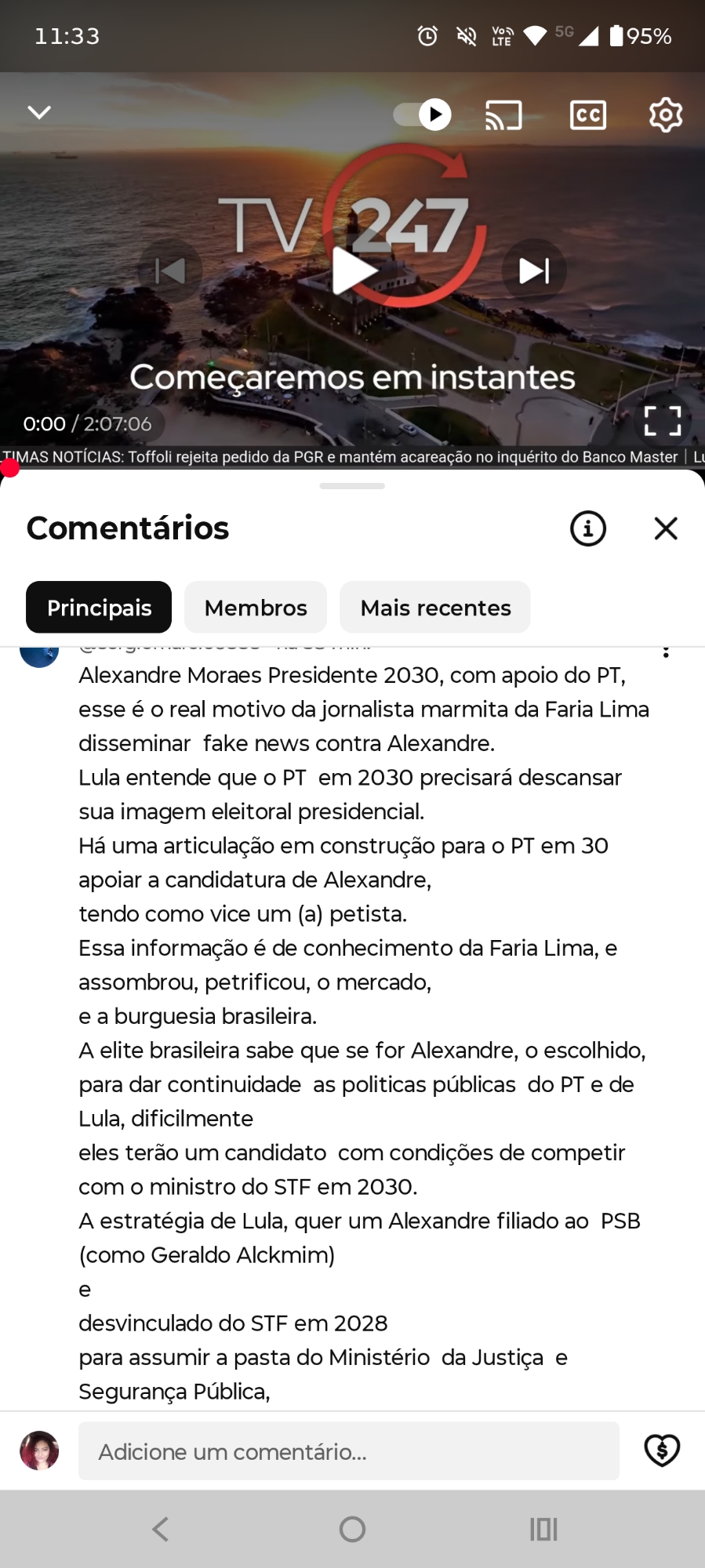Go back using the system back button
This screenshot has height=1568, width=705.
161,1529
